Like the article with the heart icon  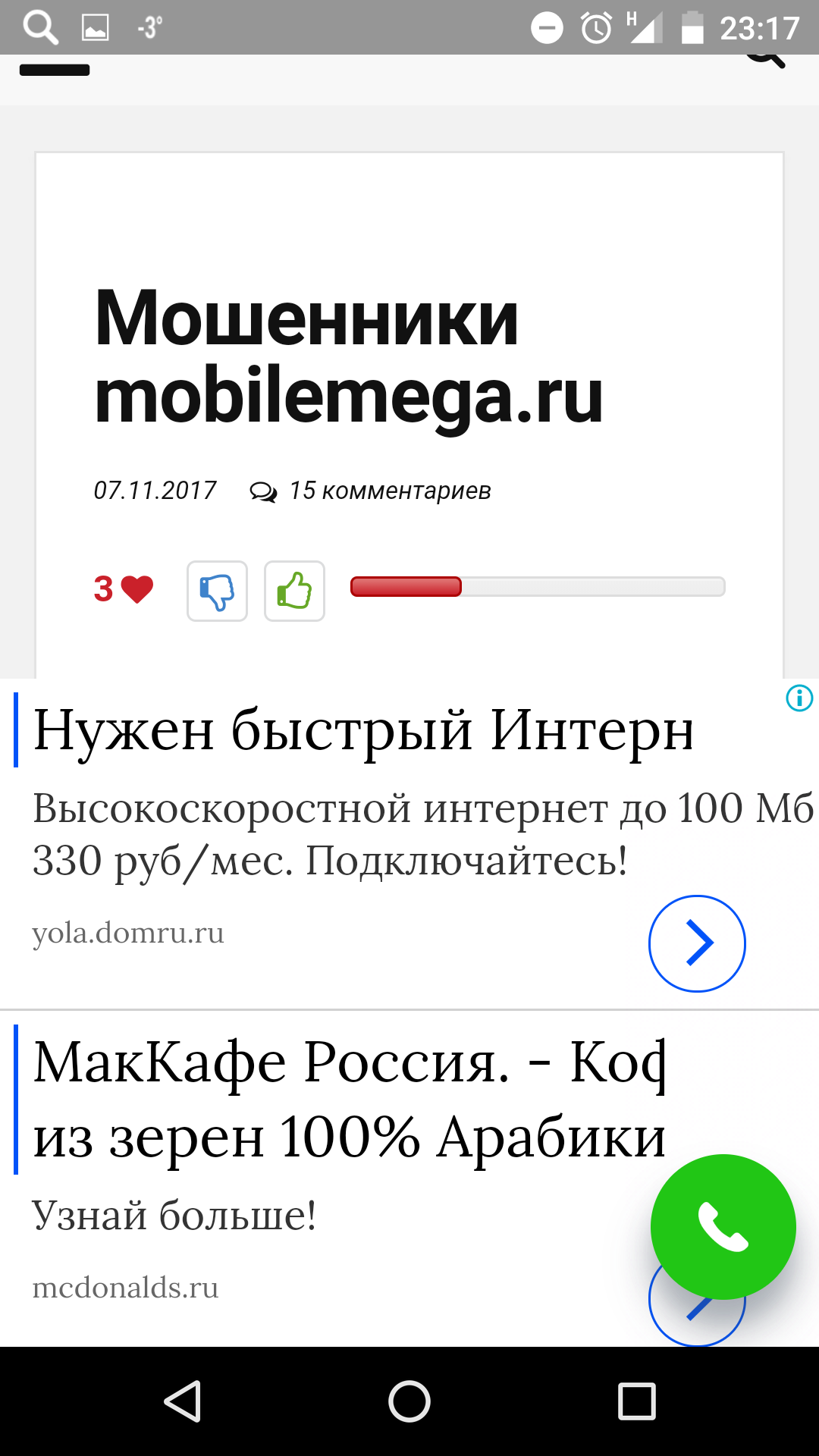pyautogui.click(x=136, y=589)
